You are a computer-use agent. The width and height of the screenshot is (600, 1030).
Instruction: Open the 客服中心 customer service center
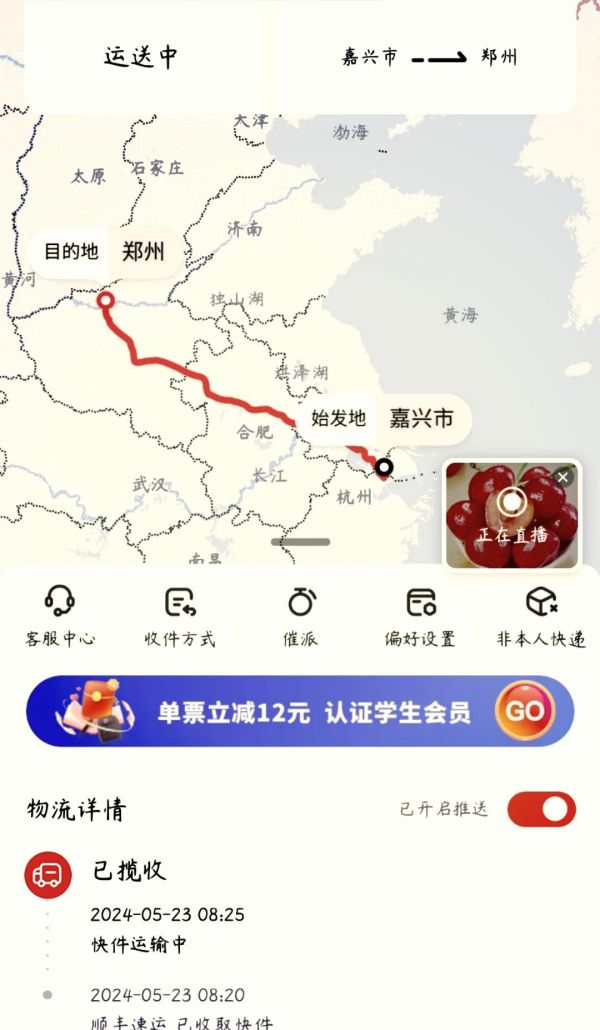60,615
